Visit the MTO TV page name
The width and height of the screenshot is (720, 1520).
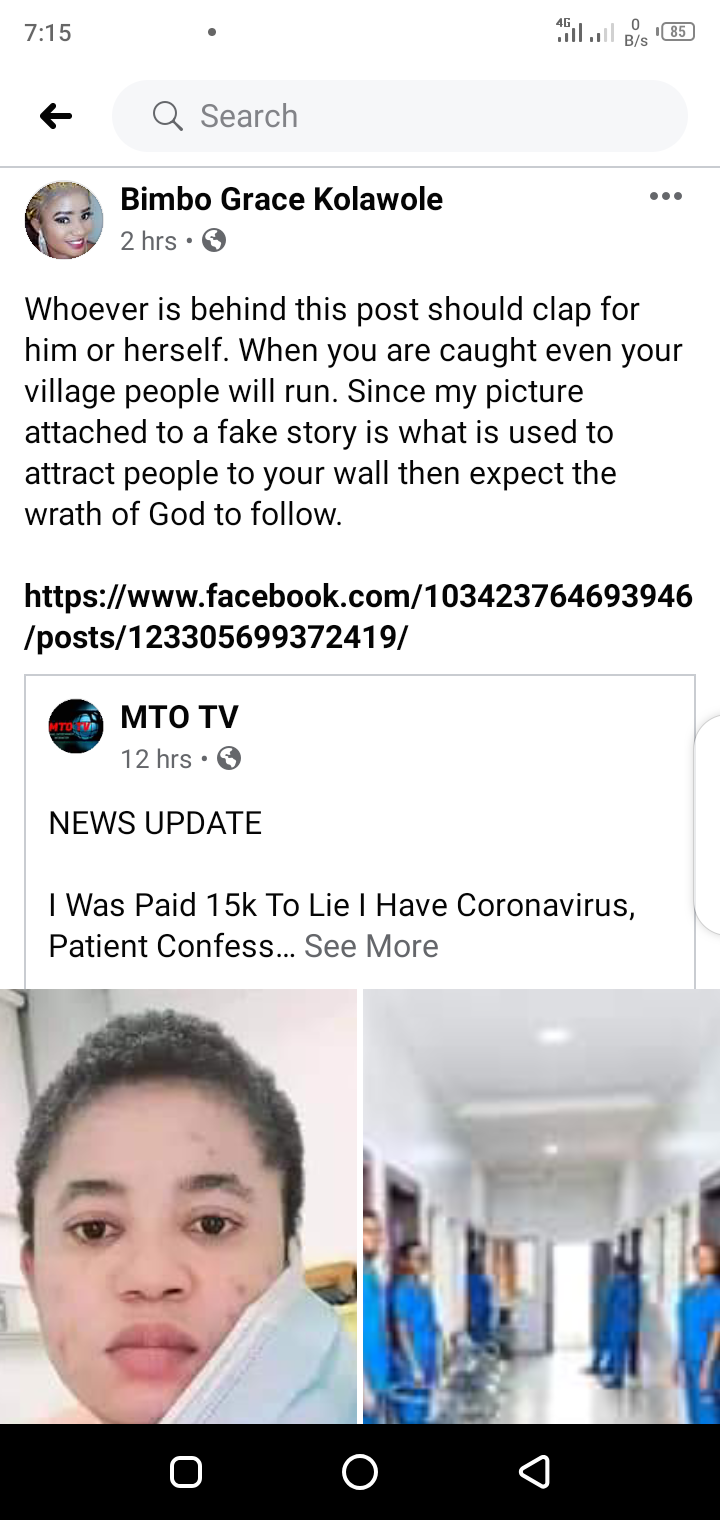click(x=179, y=717)
